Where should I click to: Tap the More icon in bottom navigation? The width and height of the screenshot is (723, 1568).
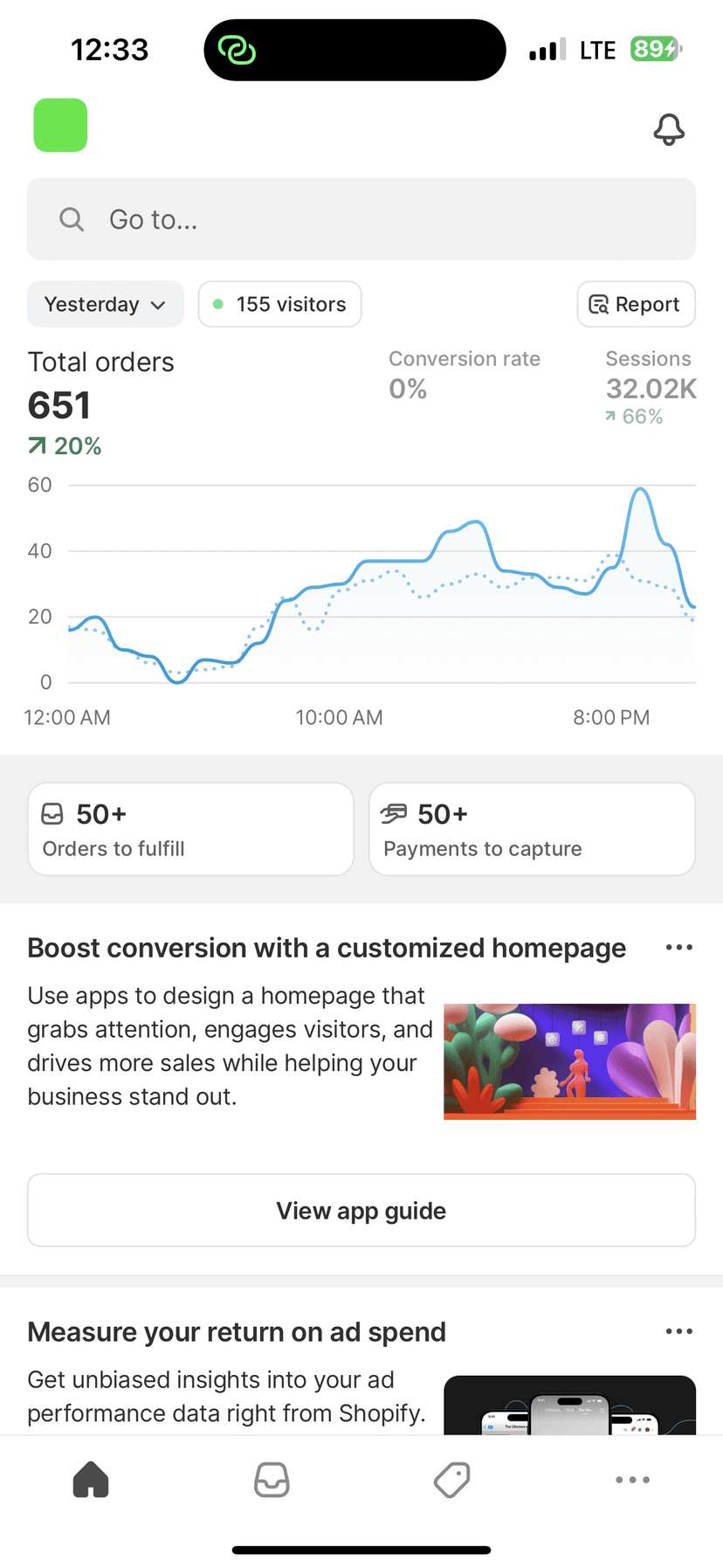632,1479
